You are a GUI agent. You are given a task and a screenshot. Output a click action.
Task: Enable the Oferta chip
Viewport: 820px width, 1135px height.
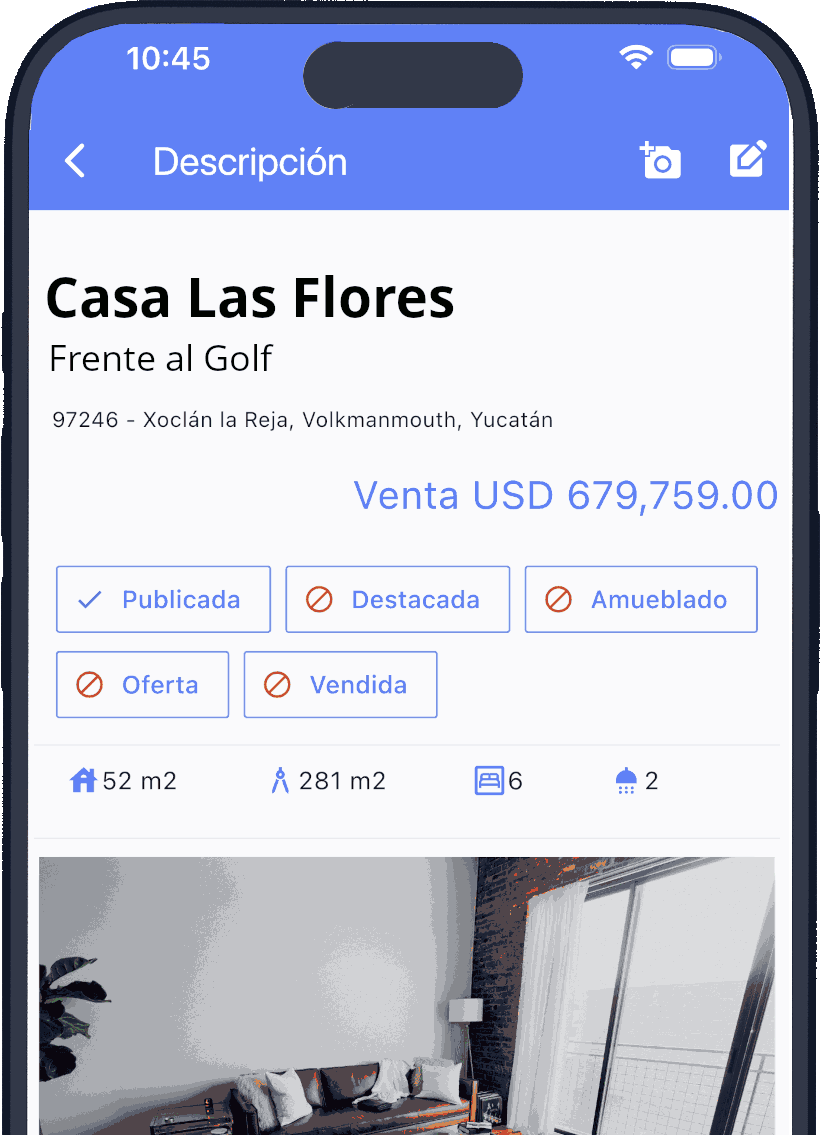(142, 685)
